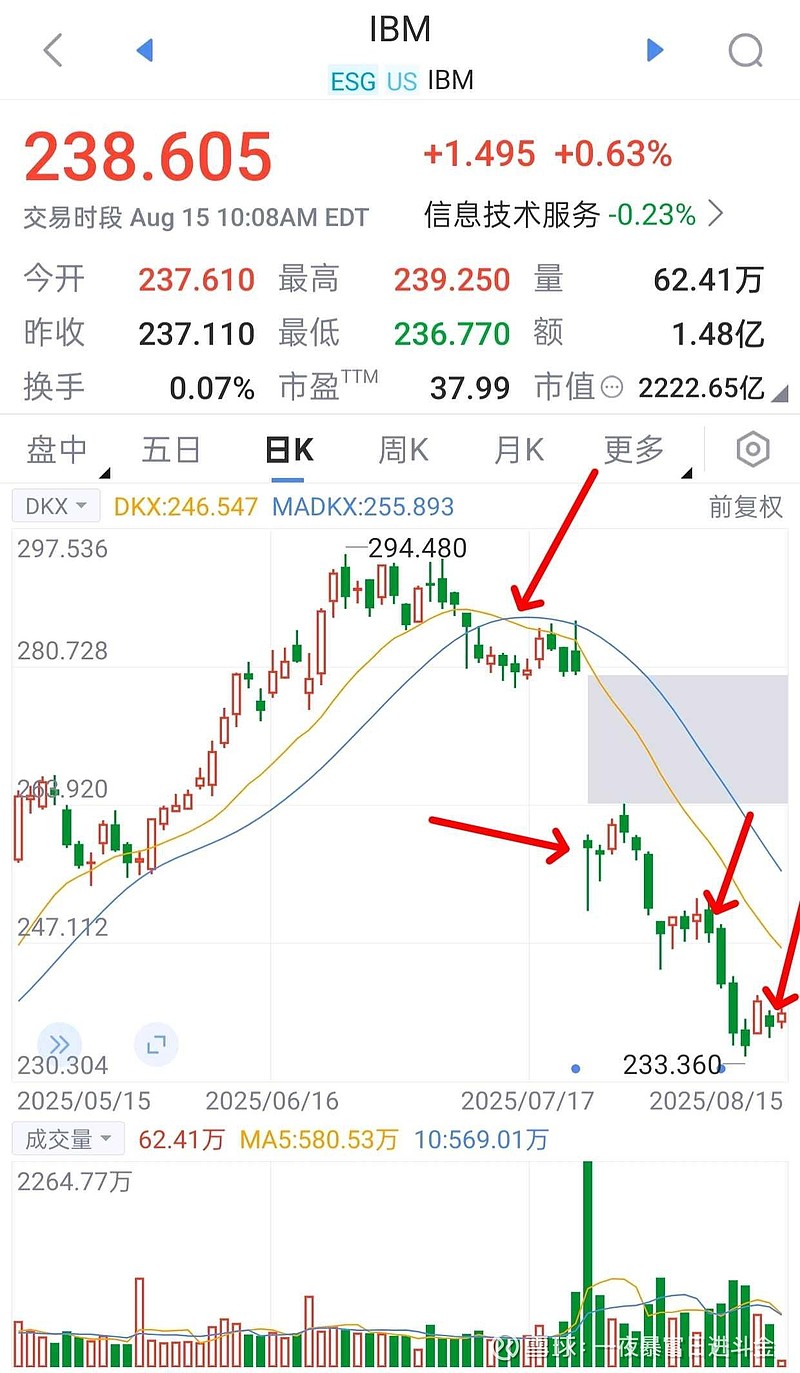Change the 前复权 adjustment setting

[x=746, y=507]
